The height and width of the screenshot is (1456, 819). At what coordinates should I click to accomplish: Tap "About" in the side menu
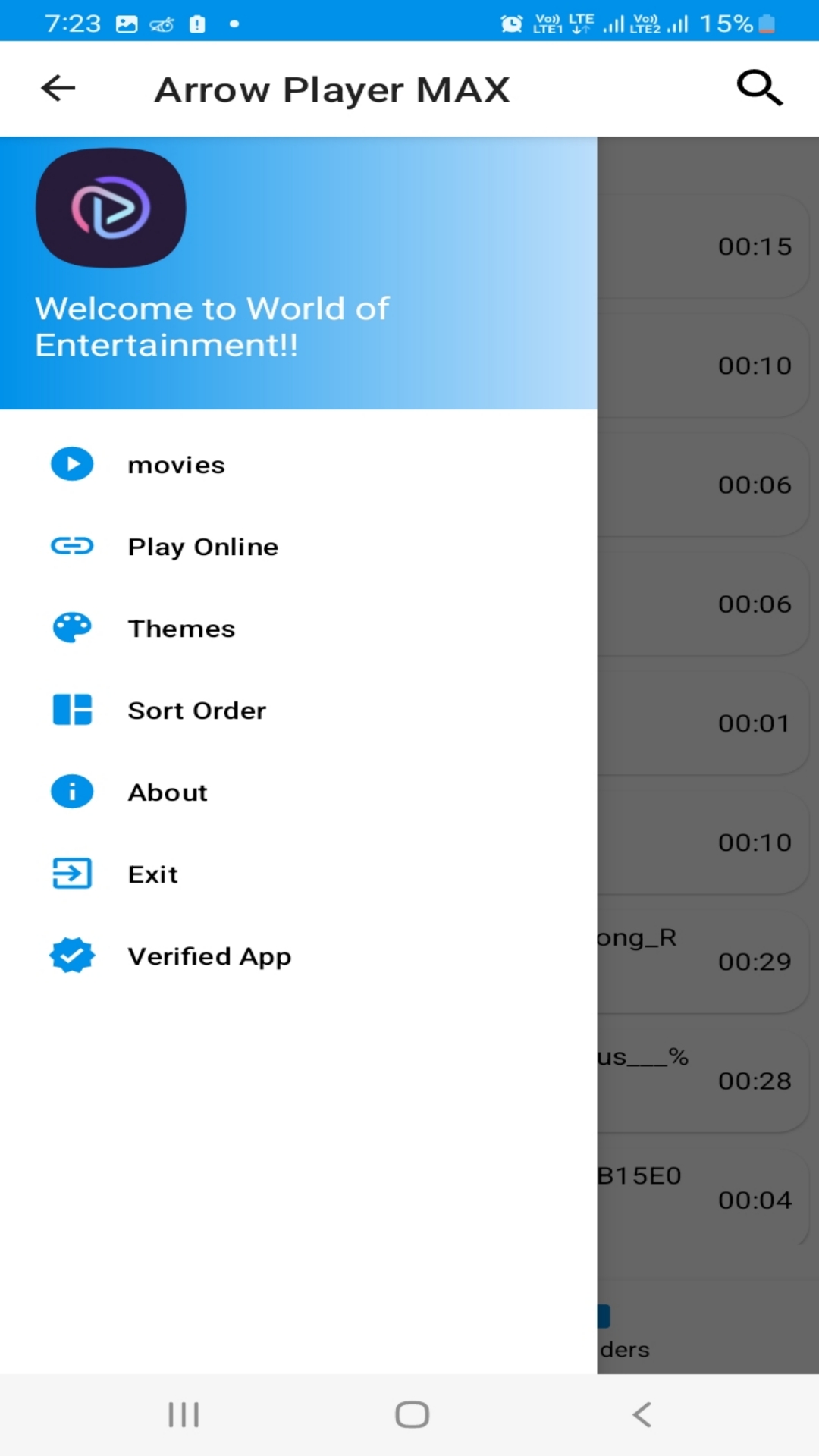tap(168, 792)
